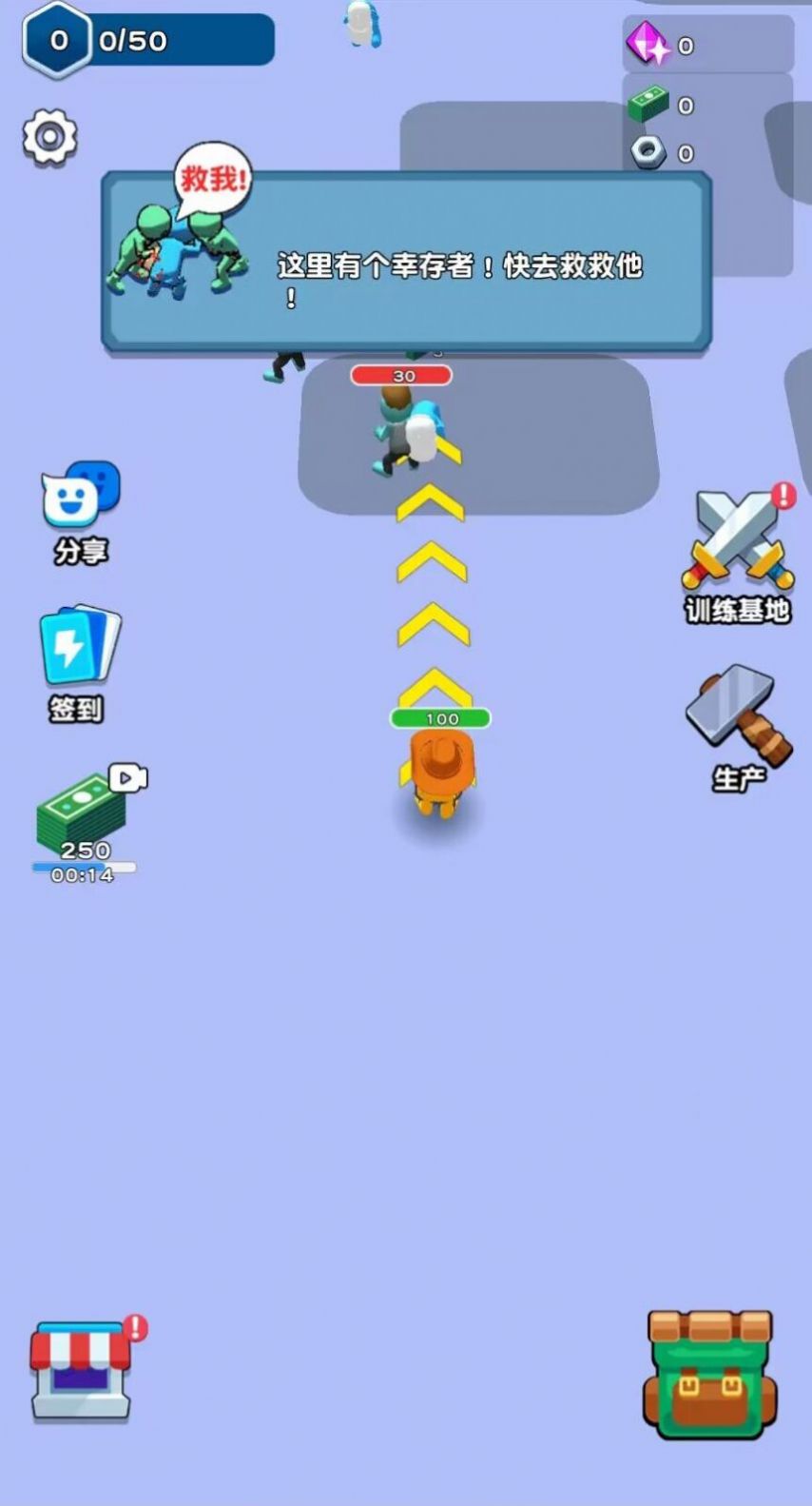Open the 签到 daily check-in

[x=78, y=661]
